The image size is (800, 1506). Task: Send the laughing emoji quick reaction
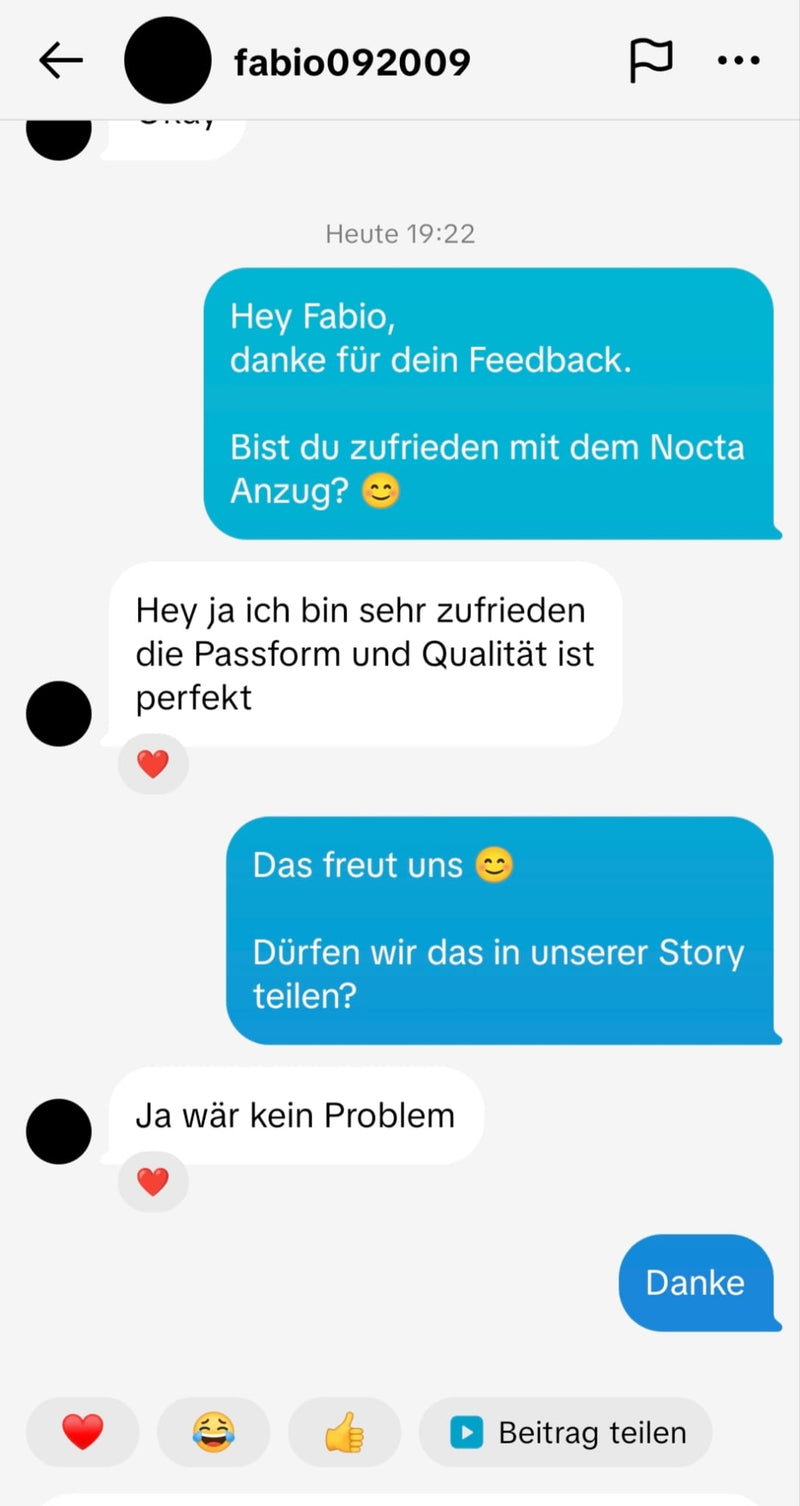click(214, 1432)
